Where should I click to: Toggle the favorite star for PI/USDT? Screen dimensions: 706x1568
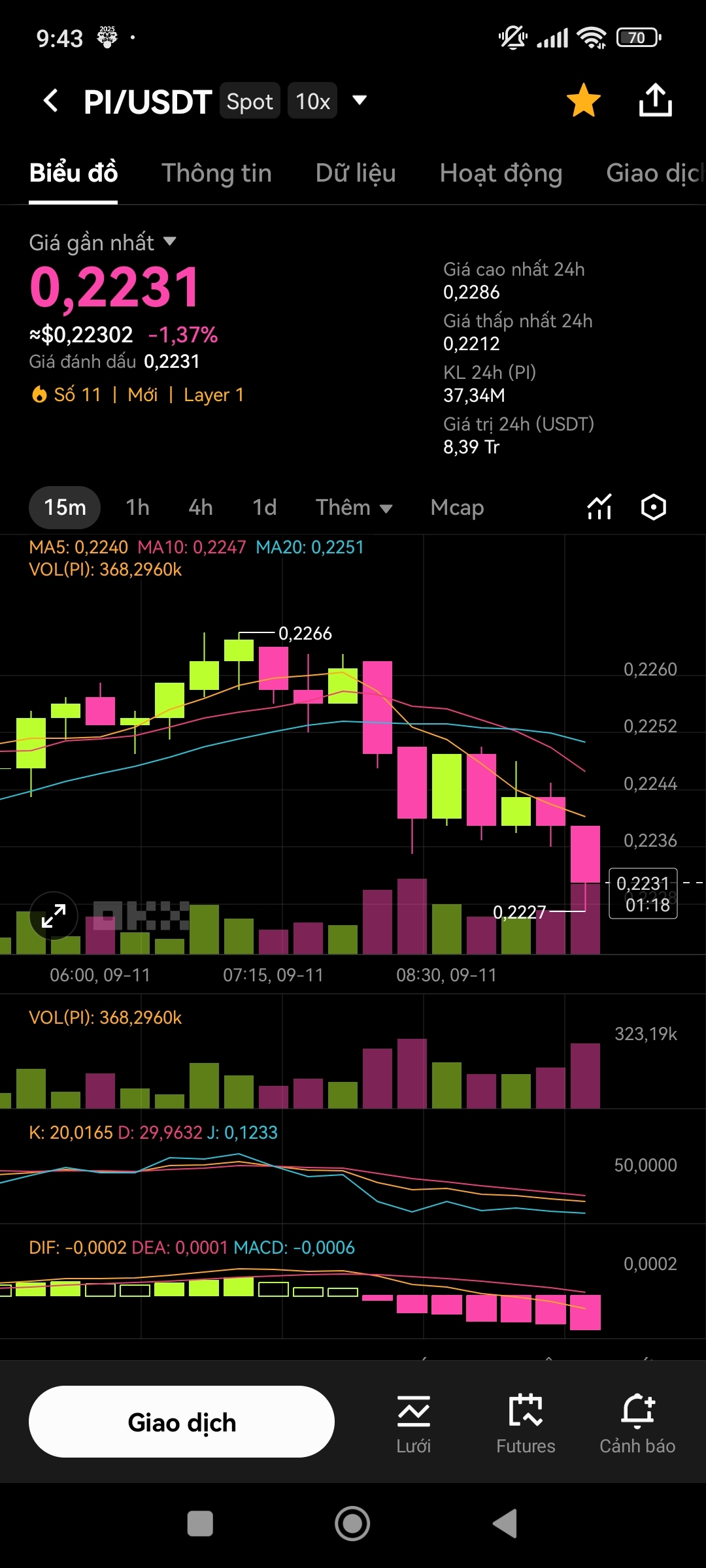583,101
